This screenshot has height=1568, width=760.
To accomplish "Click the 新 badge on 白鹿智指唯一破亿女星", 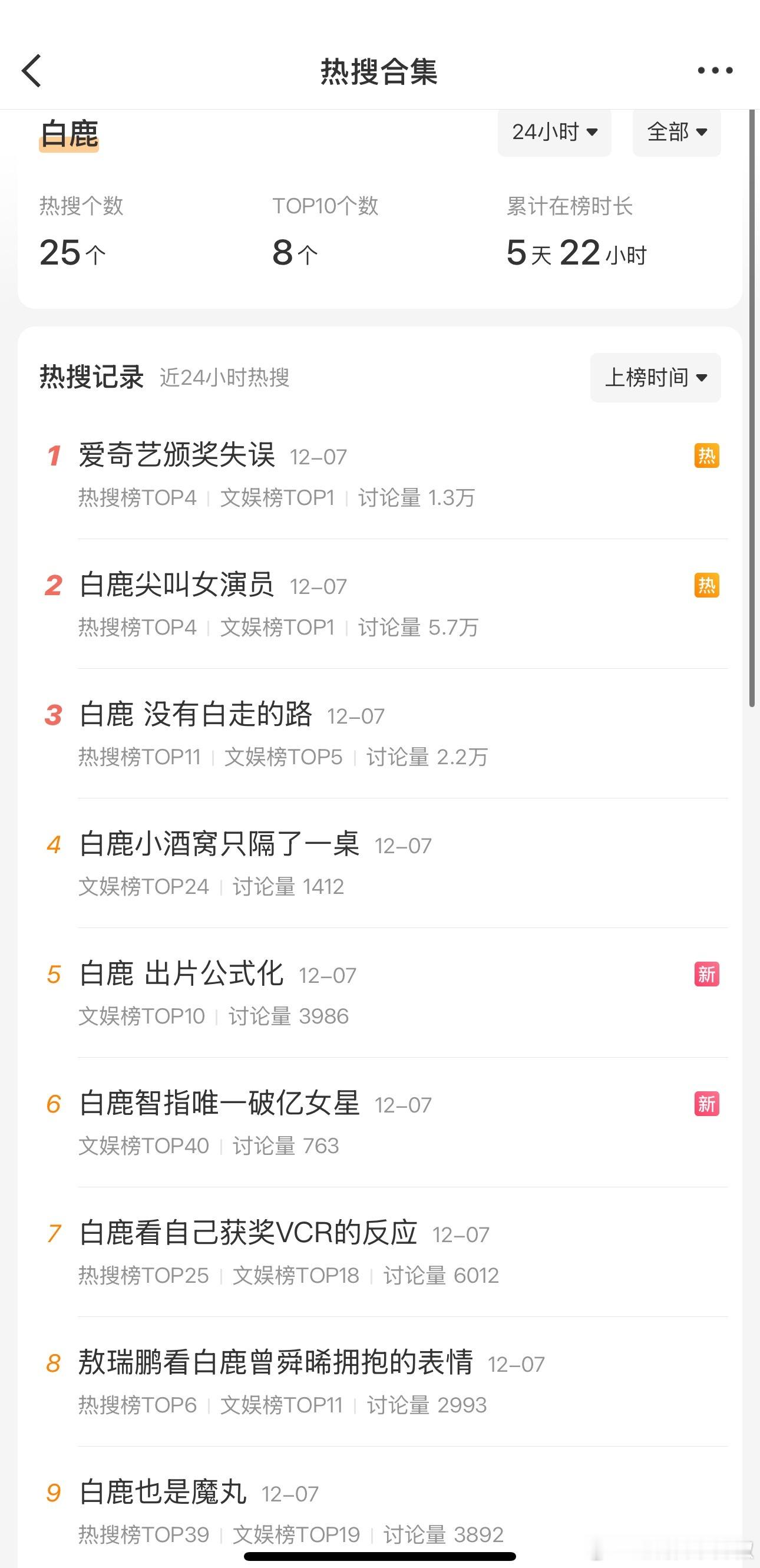I will click(x=706, y=1104).
